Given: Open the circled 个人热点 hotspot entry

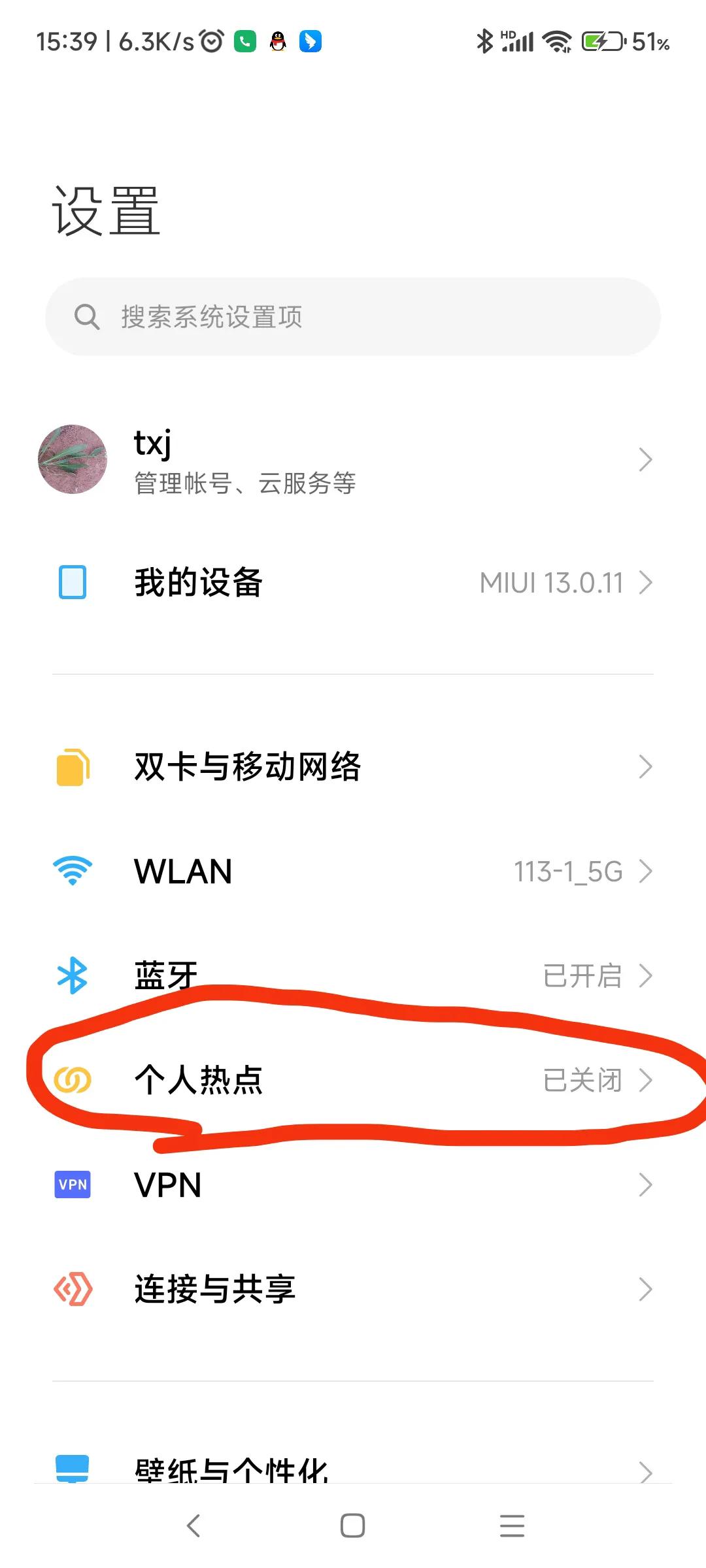Looking at the screenshot, I should click(x=353, y=1081).
